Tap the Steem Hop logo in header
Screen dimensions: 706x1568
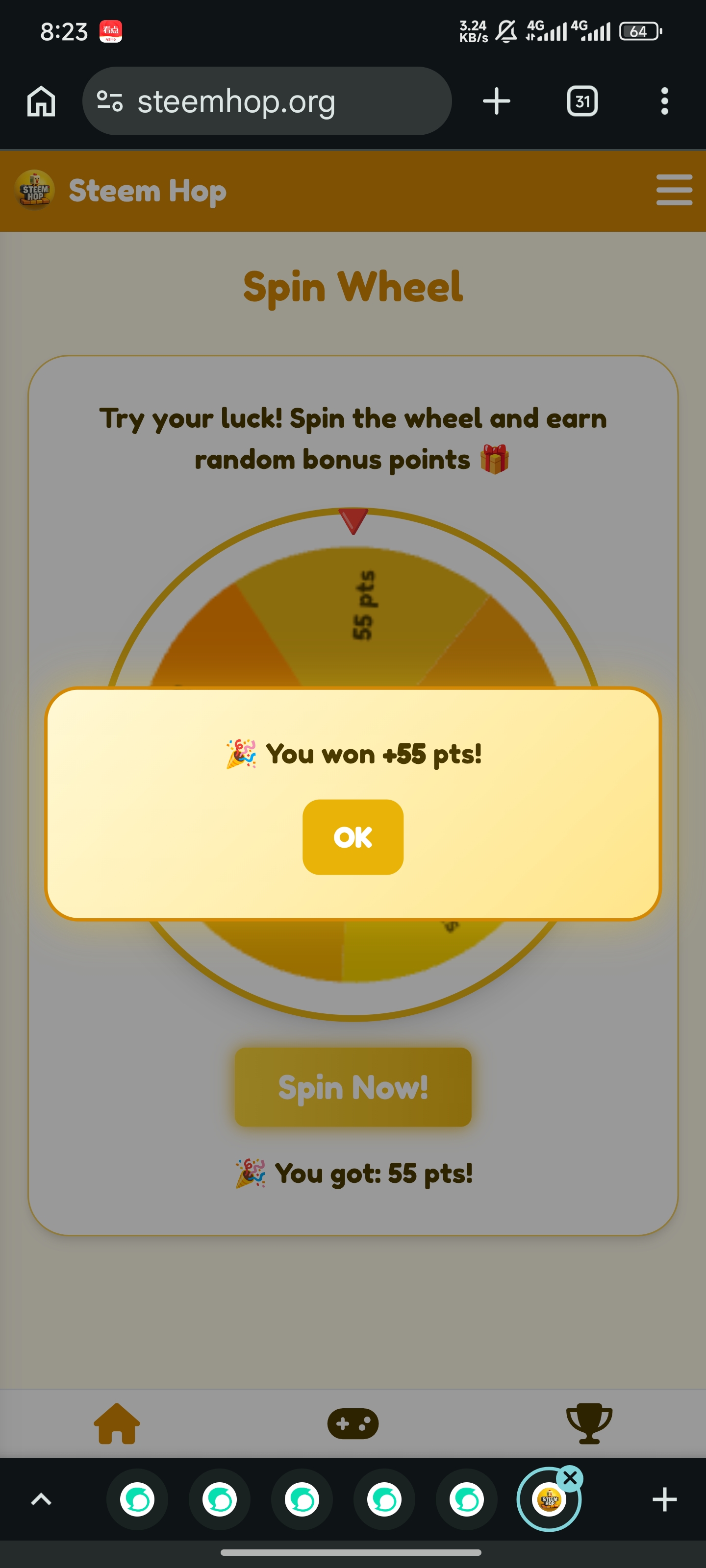click(x=35, y=190)
